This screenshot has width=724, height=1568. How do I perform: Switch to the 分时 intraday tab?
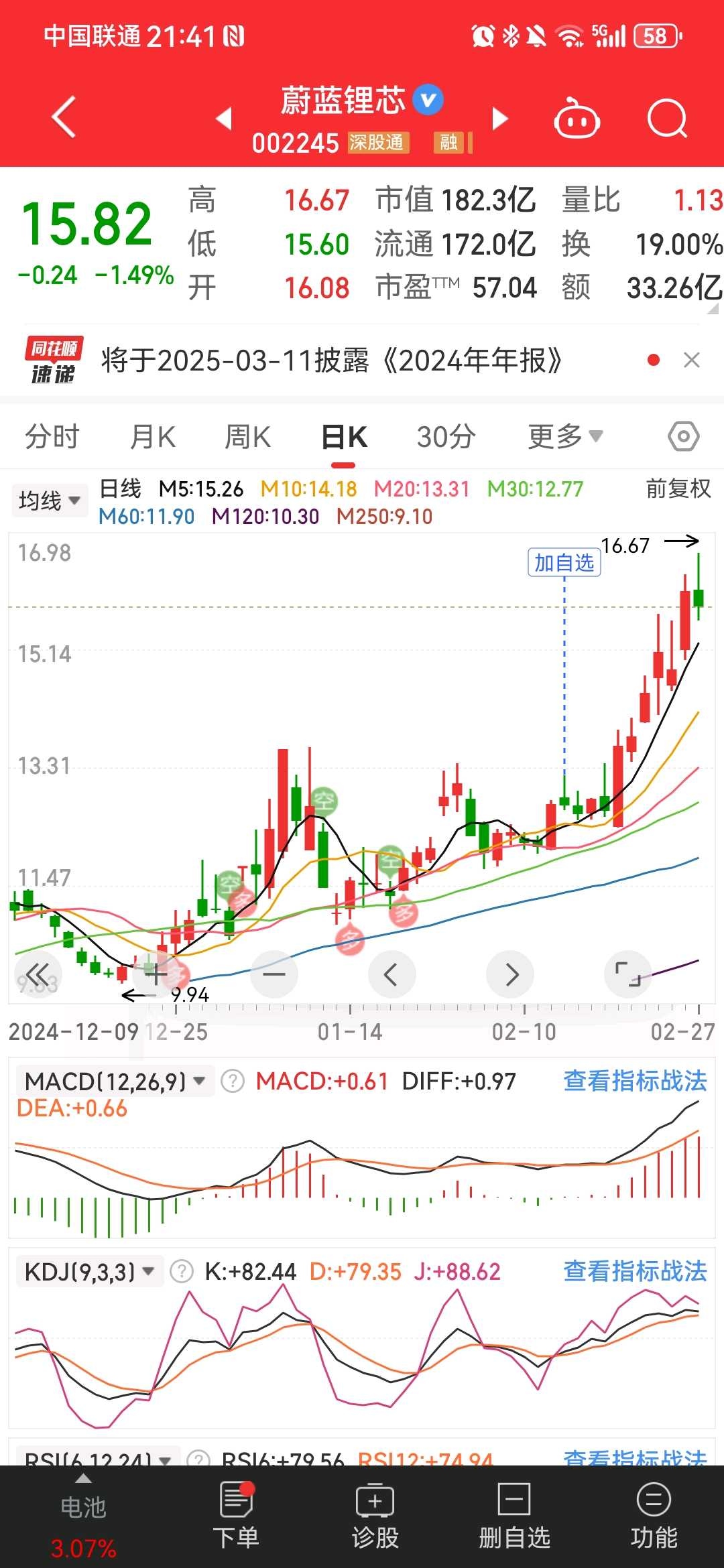pyautogui.click(x=52, y=436)
